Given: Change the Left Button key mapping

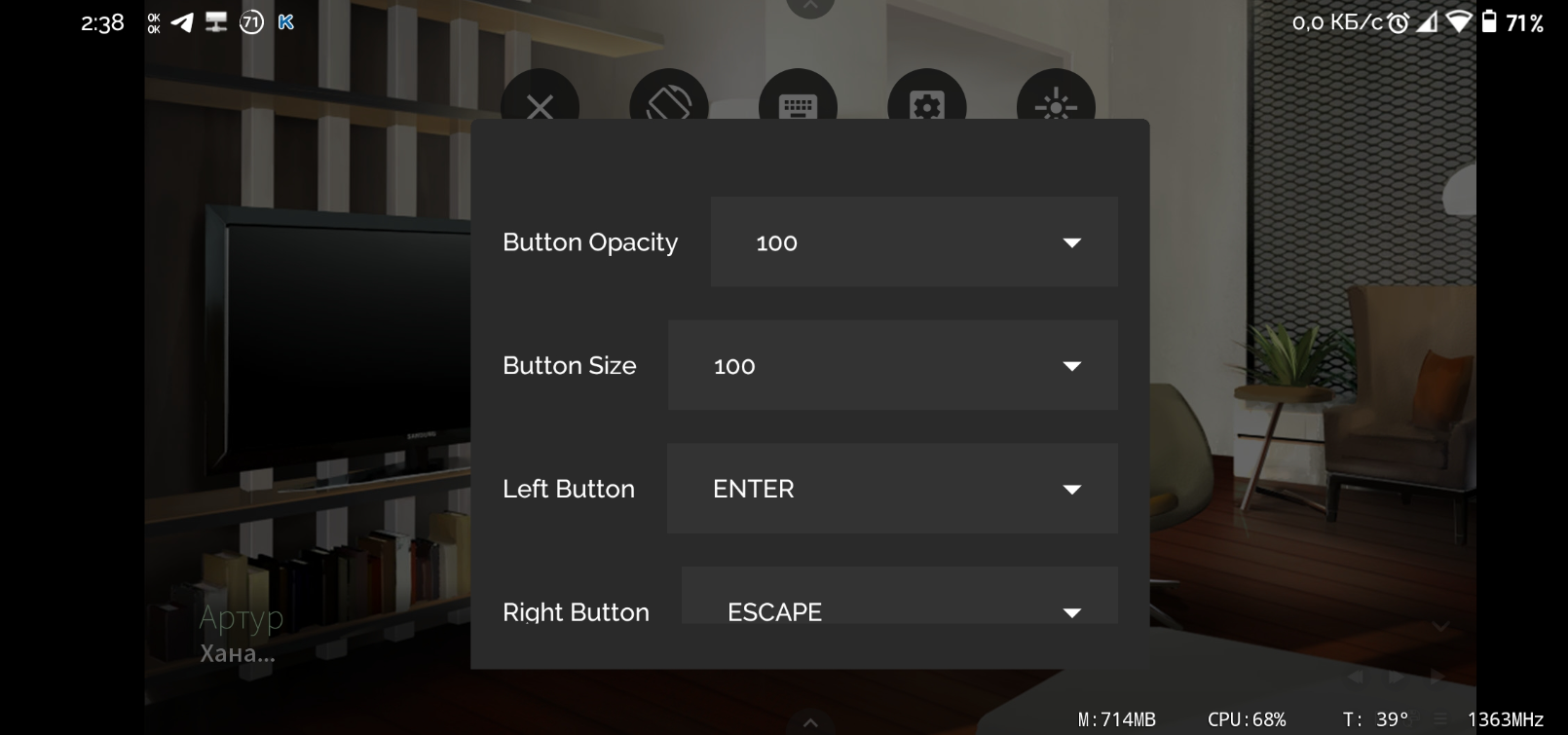Looking at the screenshot, I should pyautogui.click(x=892, y=489).
